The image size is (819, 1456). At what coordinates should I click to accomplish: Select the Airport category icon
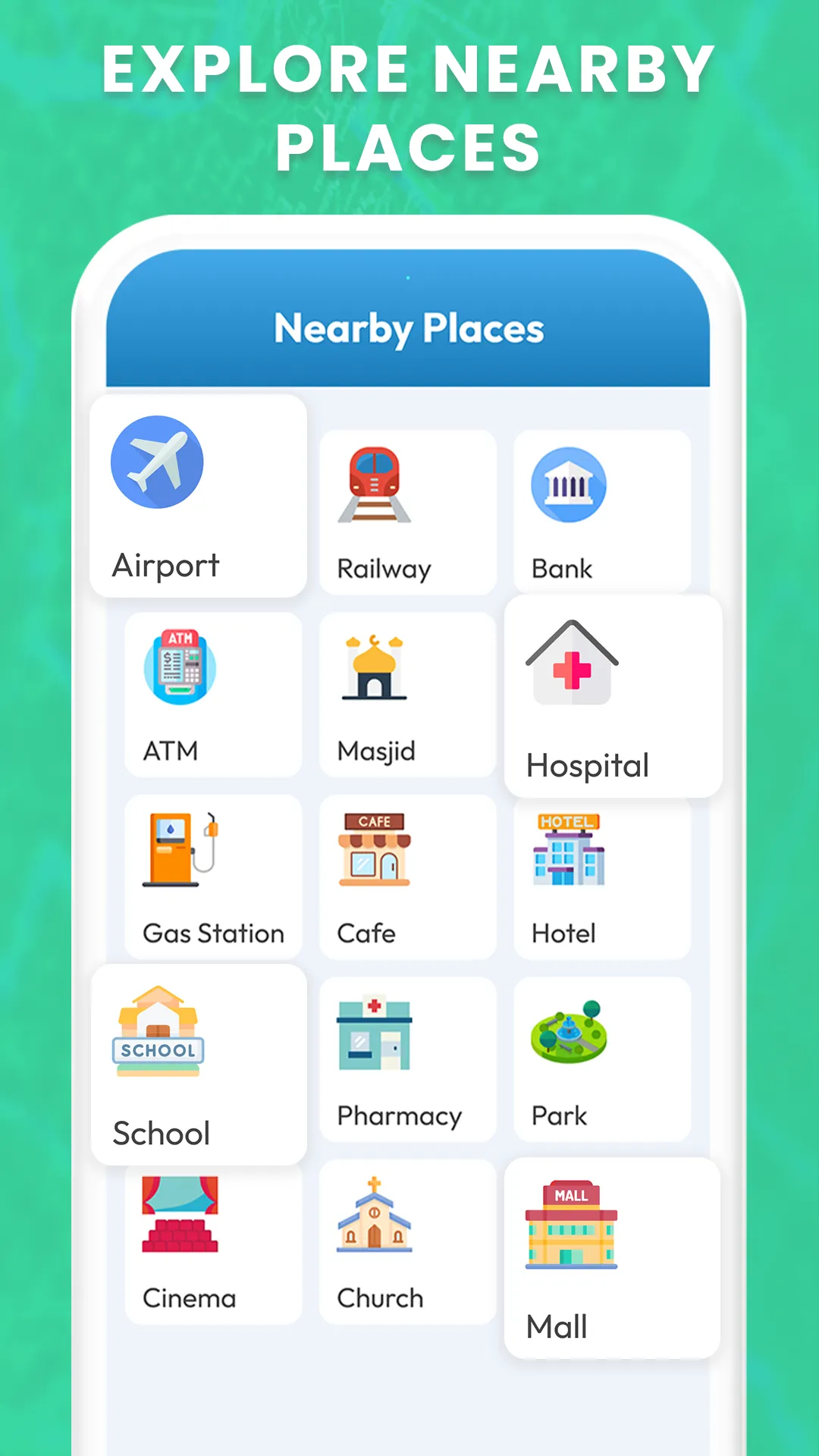(x=157, y=461)
